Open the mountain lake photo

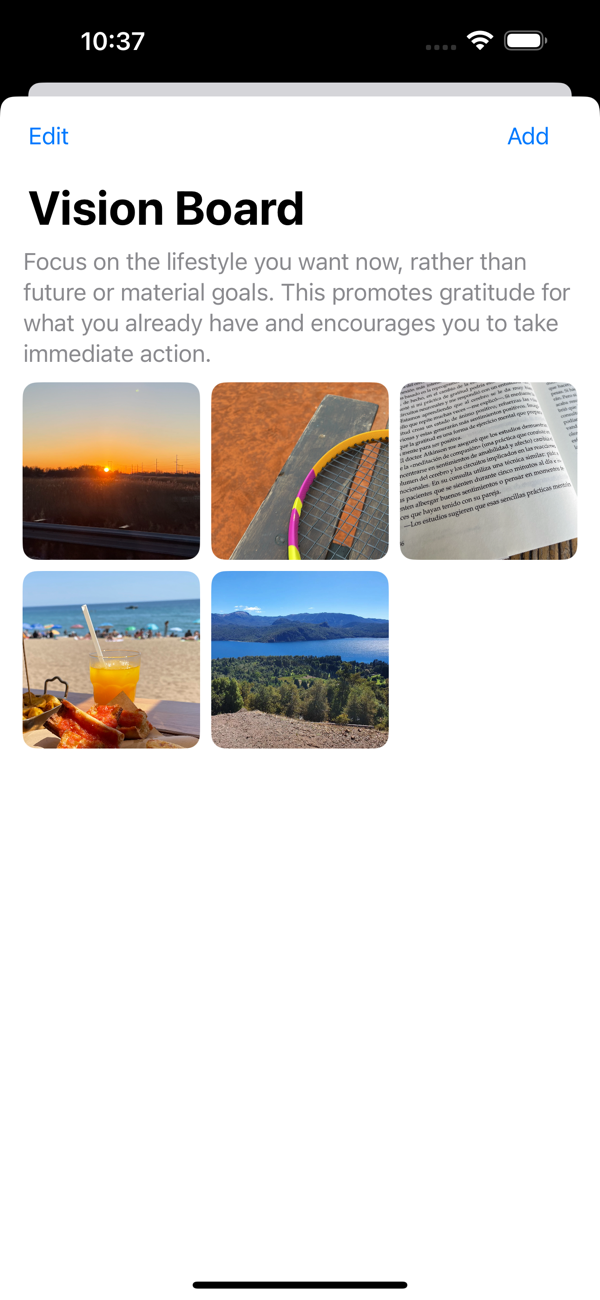[300, 659]
